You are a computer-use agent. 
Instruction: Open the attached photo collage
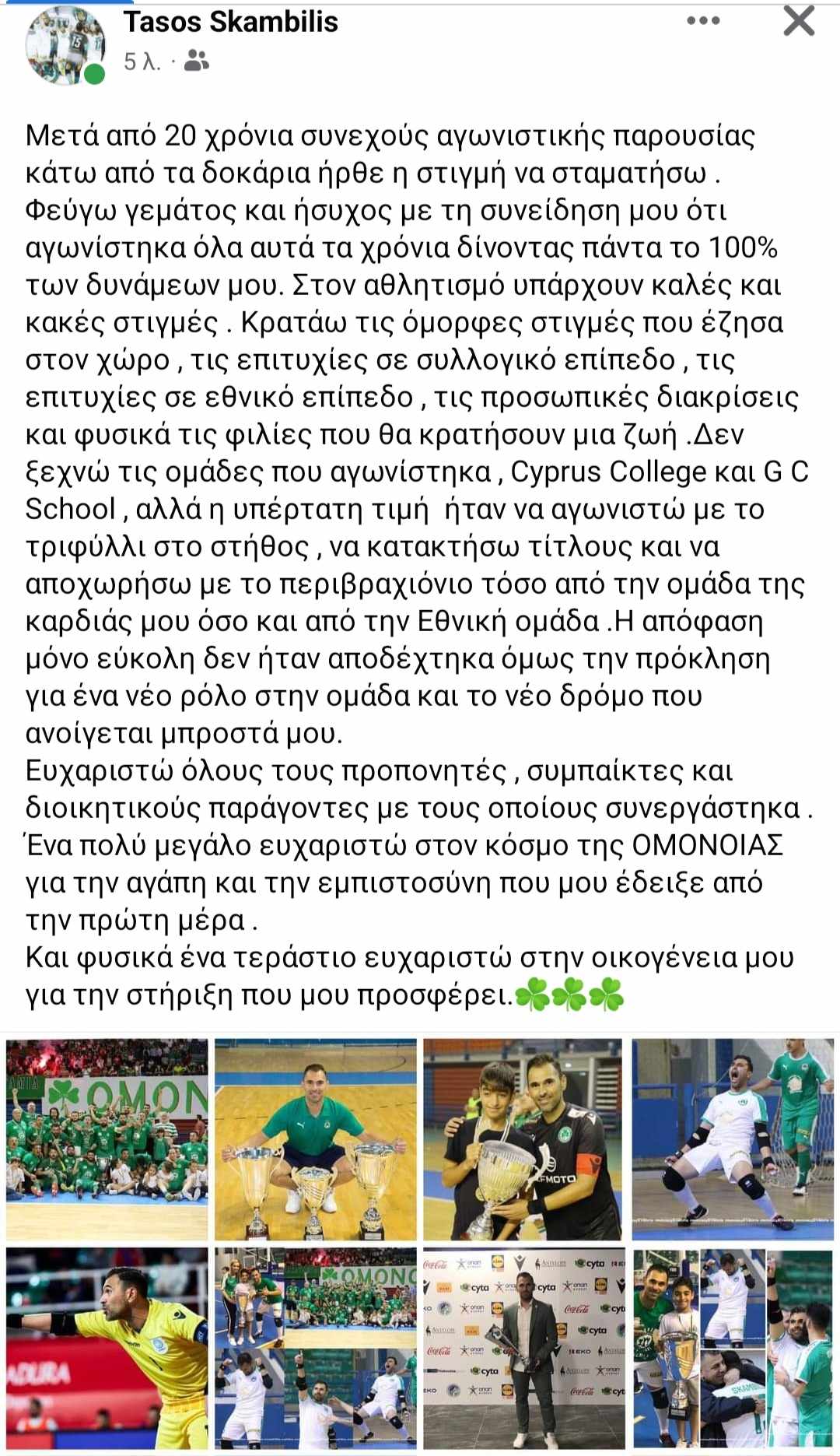click(x=420, y=1244)
